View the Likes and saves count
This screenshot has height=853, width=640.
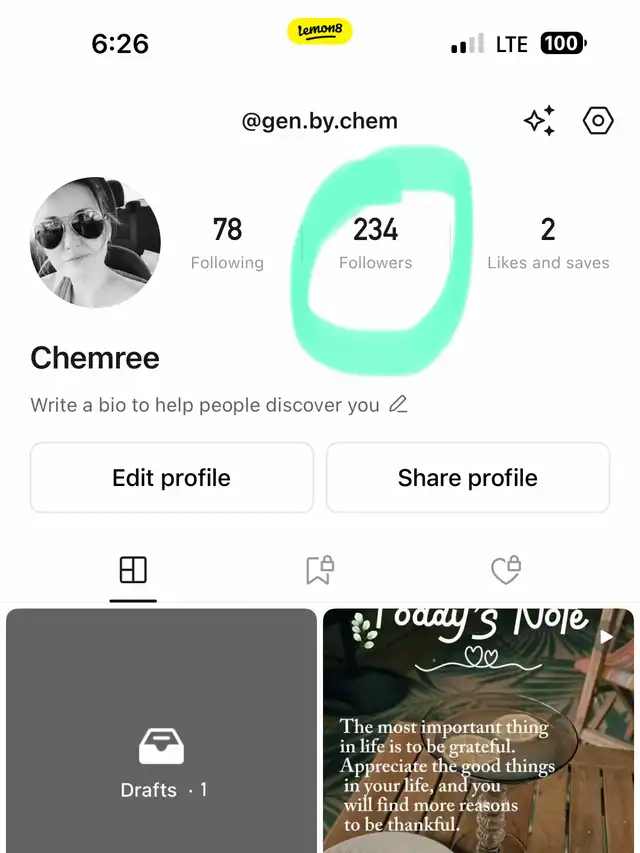click(548, 243)
